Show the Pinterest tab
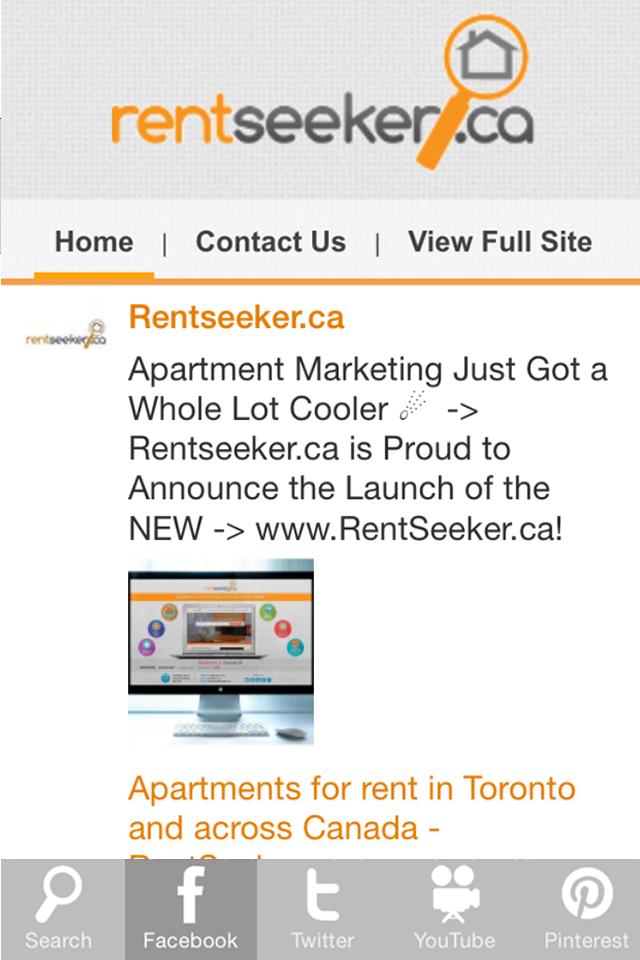This screenshot has width=640, height=960. (x=586, y=909)
